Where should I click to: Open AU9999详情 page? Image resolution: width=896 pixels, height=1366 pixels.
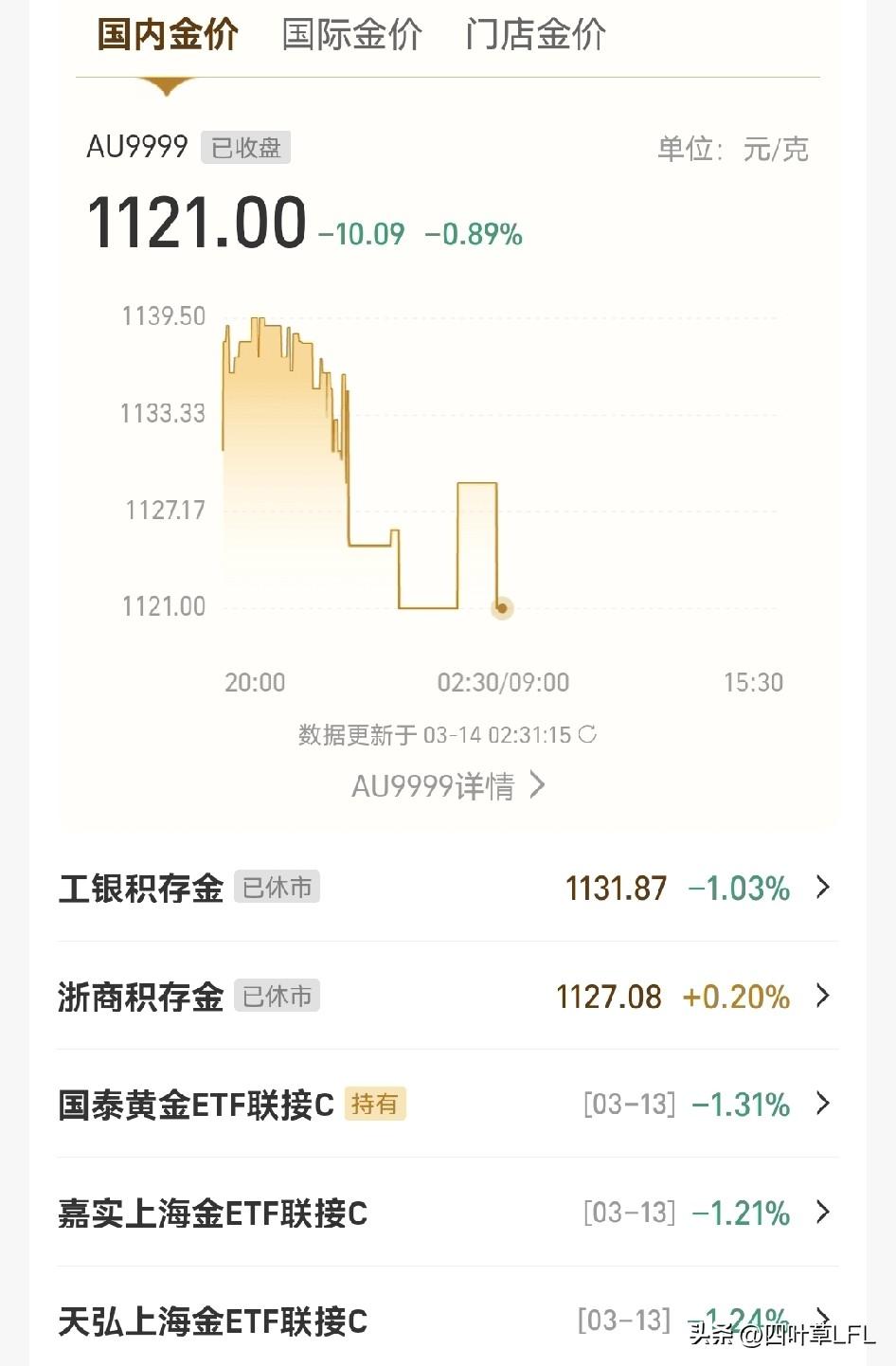pos(434,786)
